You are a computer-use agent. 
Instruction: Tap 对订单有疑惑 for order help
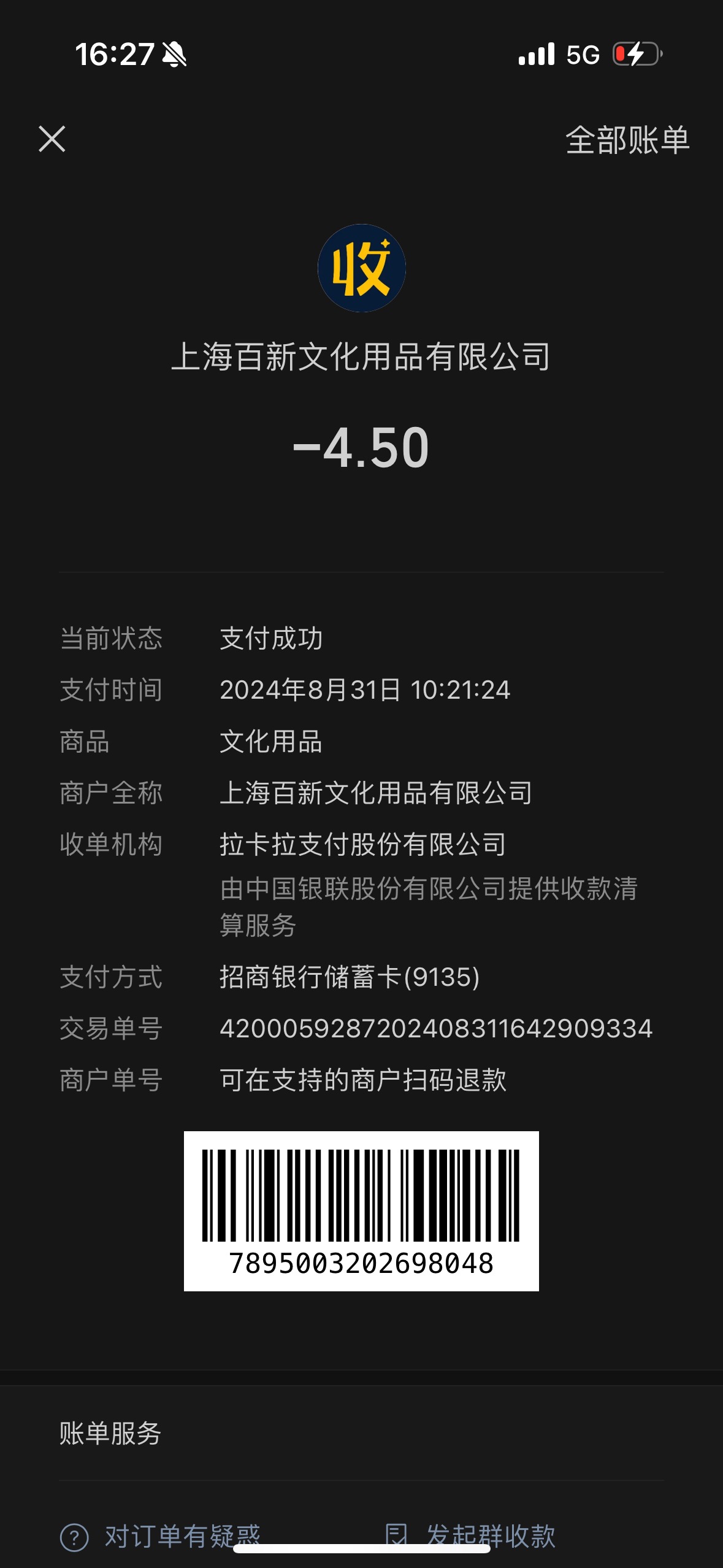point(161,1537)
